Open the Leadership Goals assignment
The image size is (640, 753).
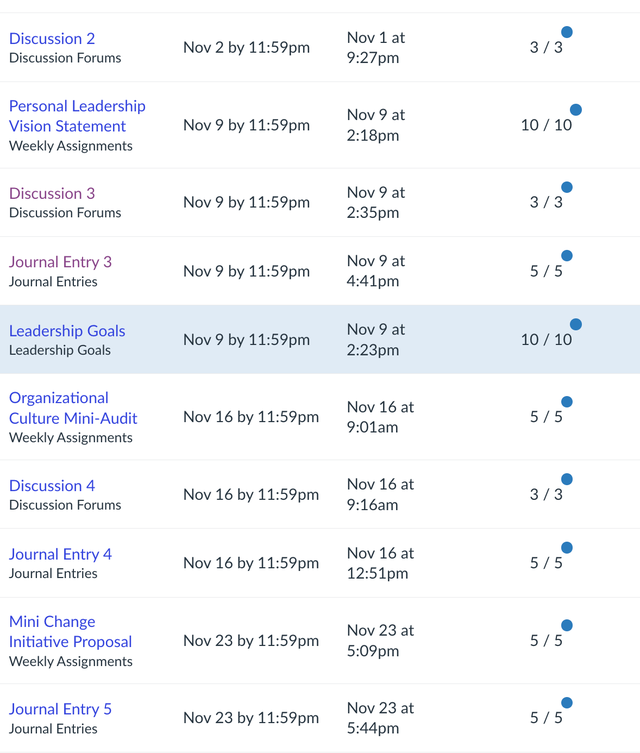click(67, 331)
